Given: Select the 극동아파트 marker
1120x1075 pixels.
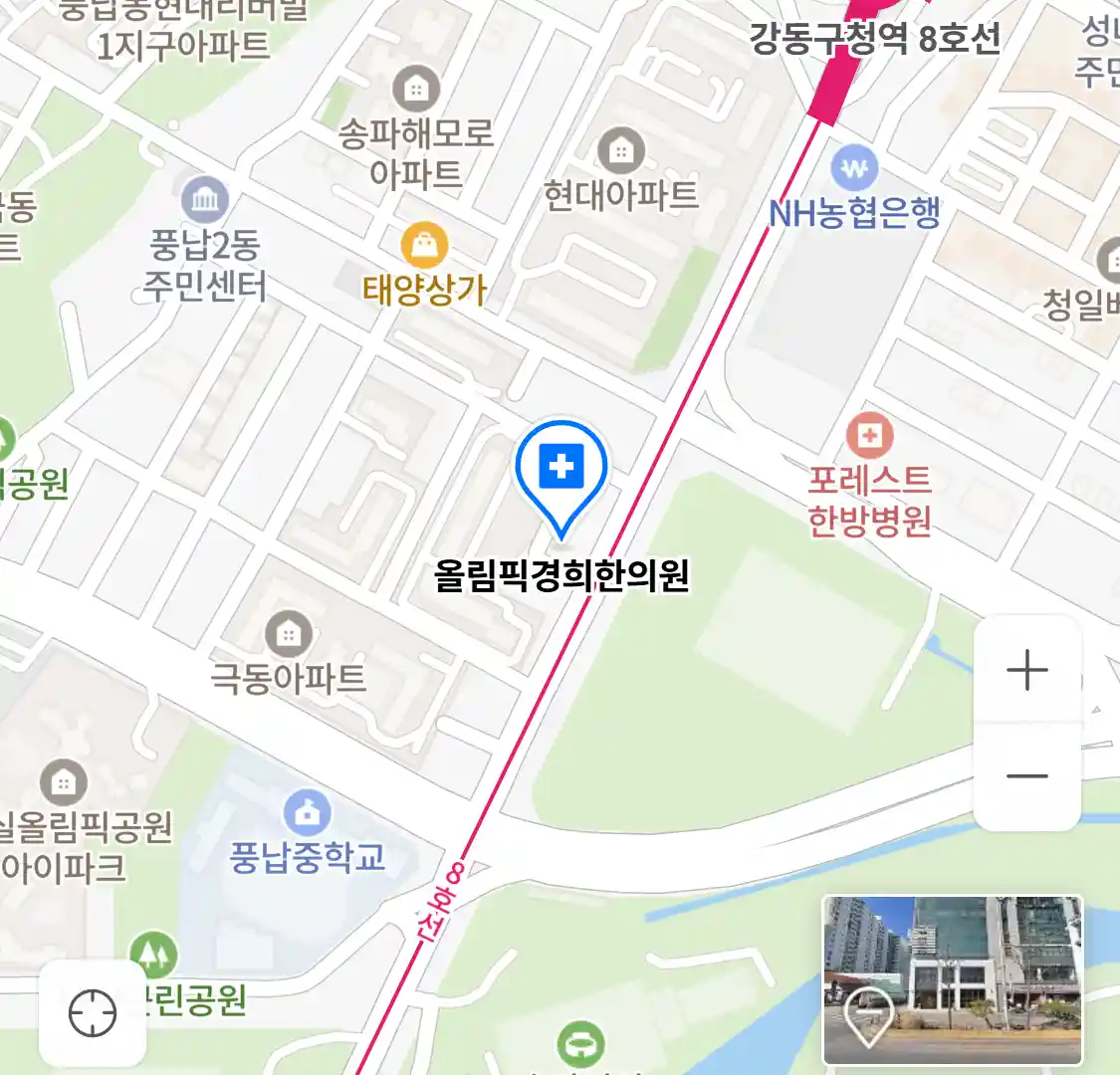Looking at the screenshot, I should pos(289,633).
